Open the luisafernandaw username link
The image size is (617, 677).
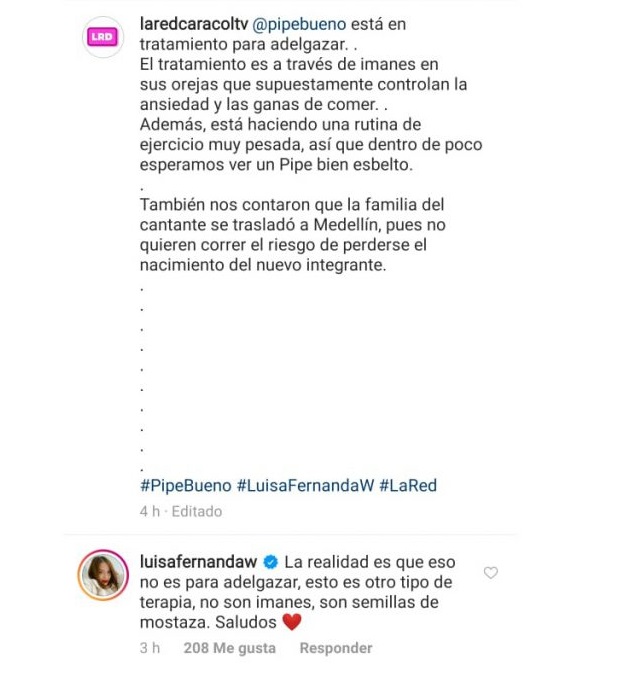tap(199, 562)
